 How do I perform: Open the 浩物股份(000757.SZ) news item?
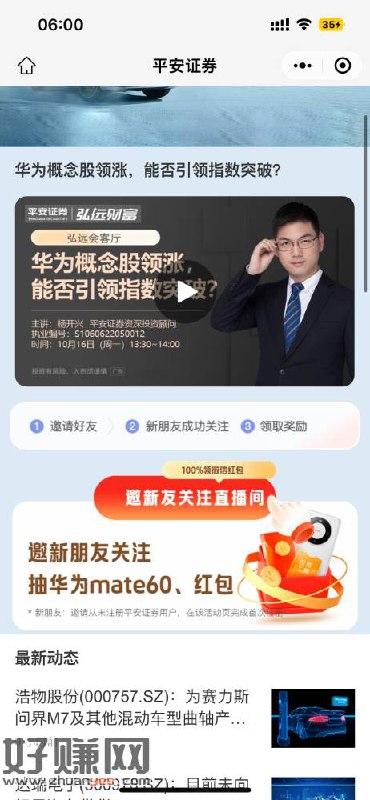click(185, 718)
